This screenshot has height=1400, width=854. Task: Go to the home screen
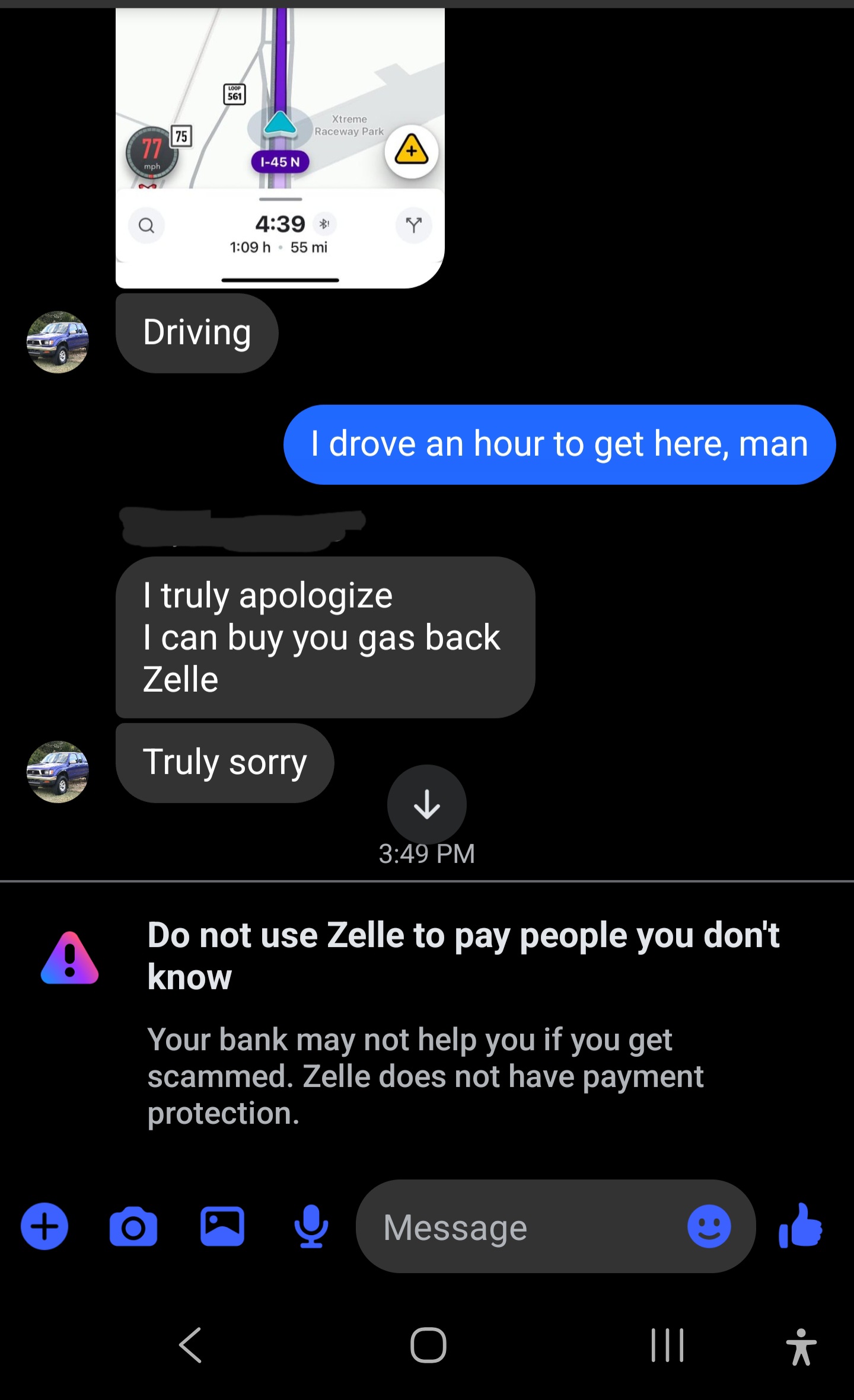pos(428,1345)
